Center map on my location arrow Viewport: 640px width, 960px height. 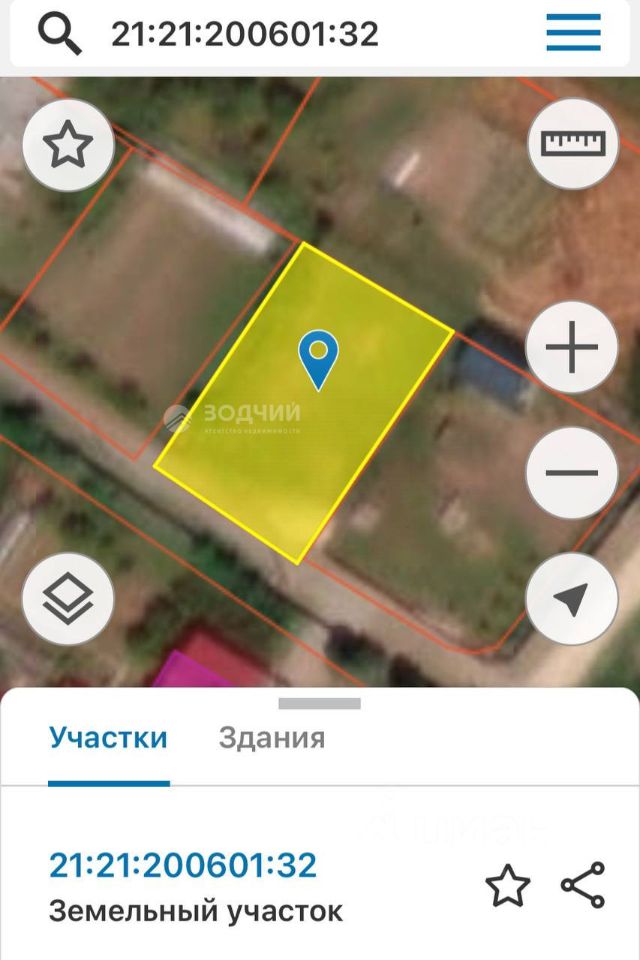click(571, 599)
